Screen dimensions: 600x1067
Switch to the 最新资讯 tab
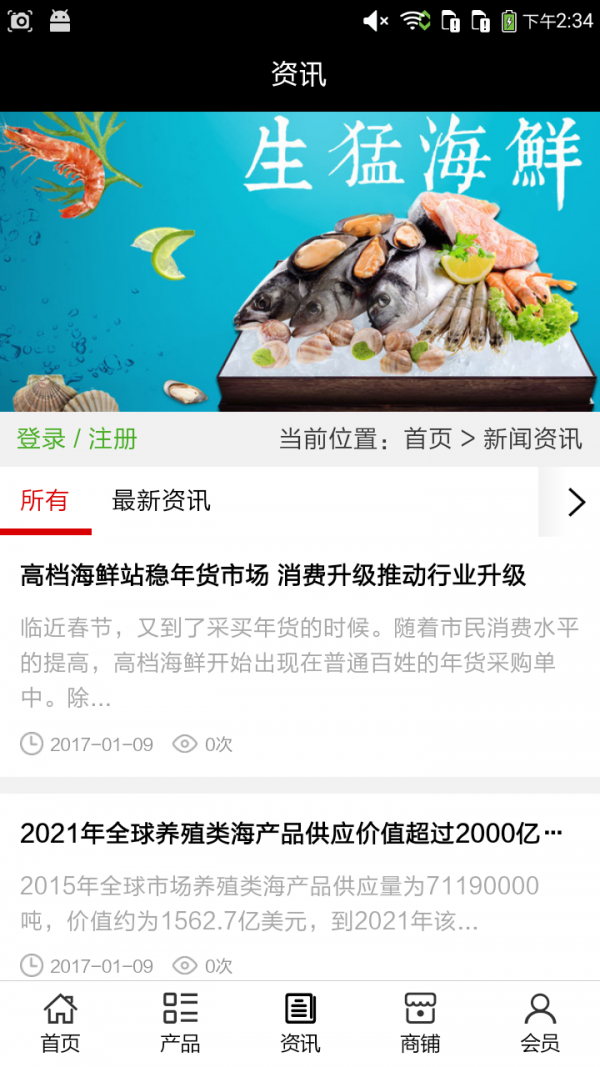tap(161, 501)
